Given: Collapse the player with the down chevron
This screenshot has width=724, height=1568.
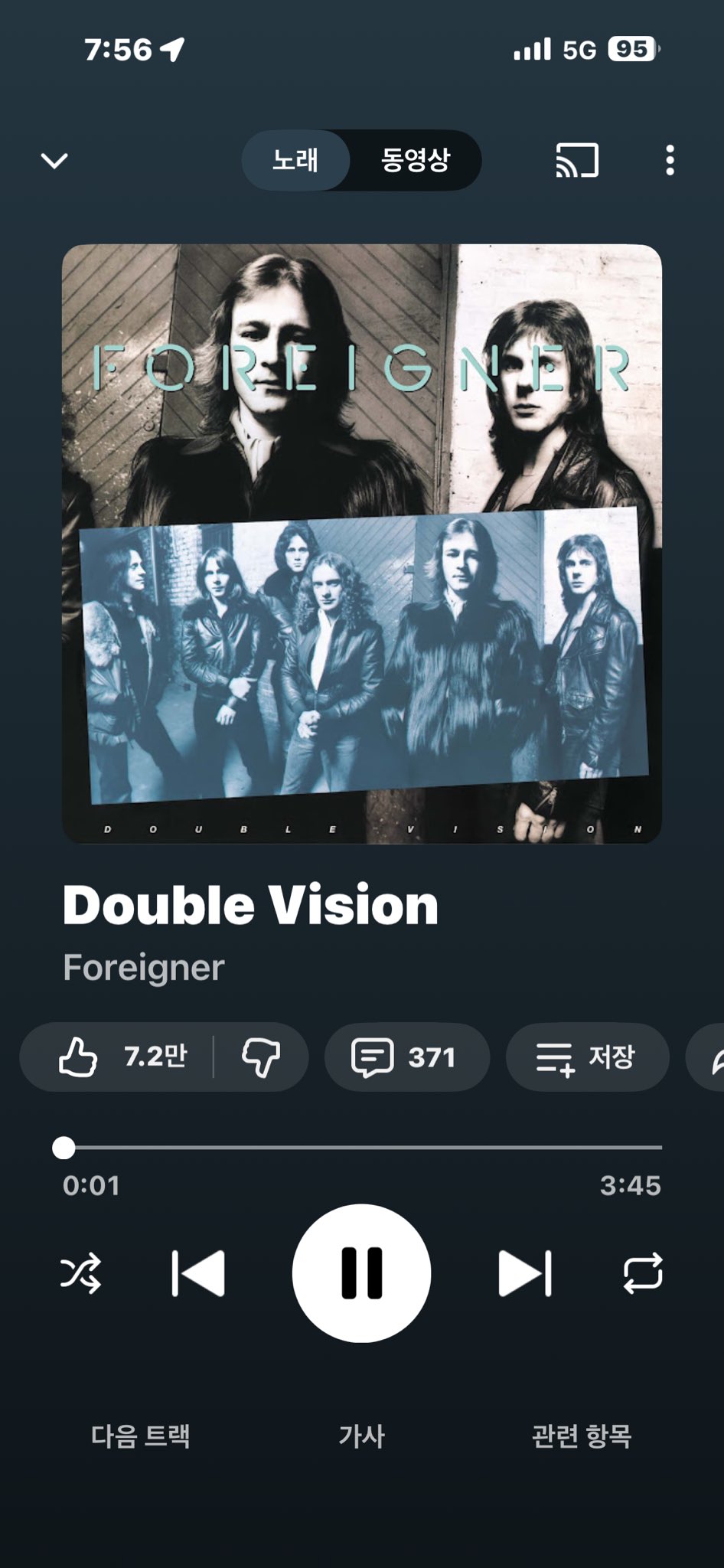Looking at the screenshot, I should (x=54, y=161).
